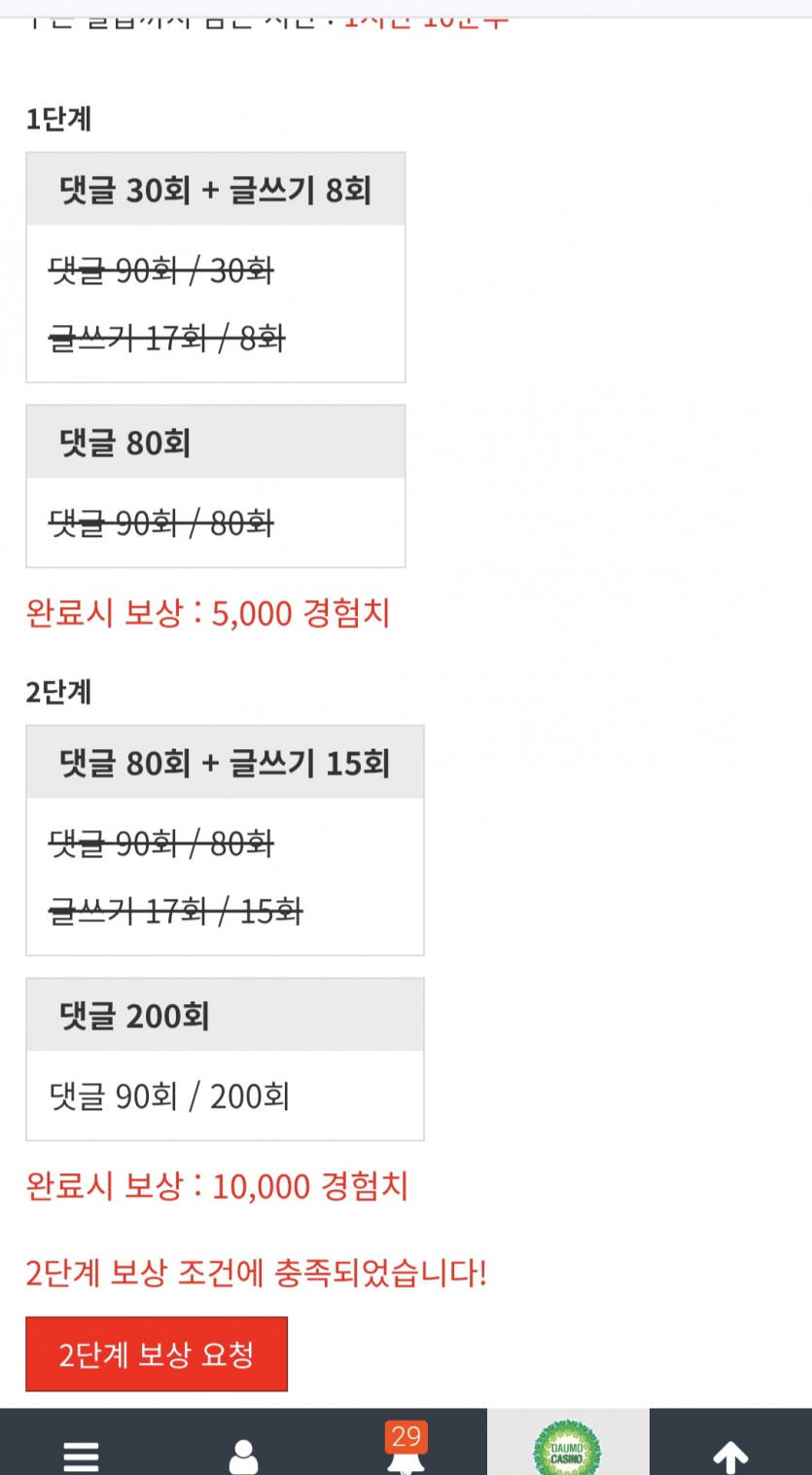Screen dimensions: 812x1475
Task: Toggle completion on 댓글 90회 / 80회 line
Action: [x=160, y=523]
